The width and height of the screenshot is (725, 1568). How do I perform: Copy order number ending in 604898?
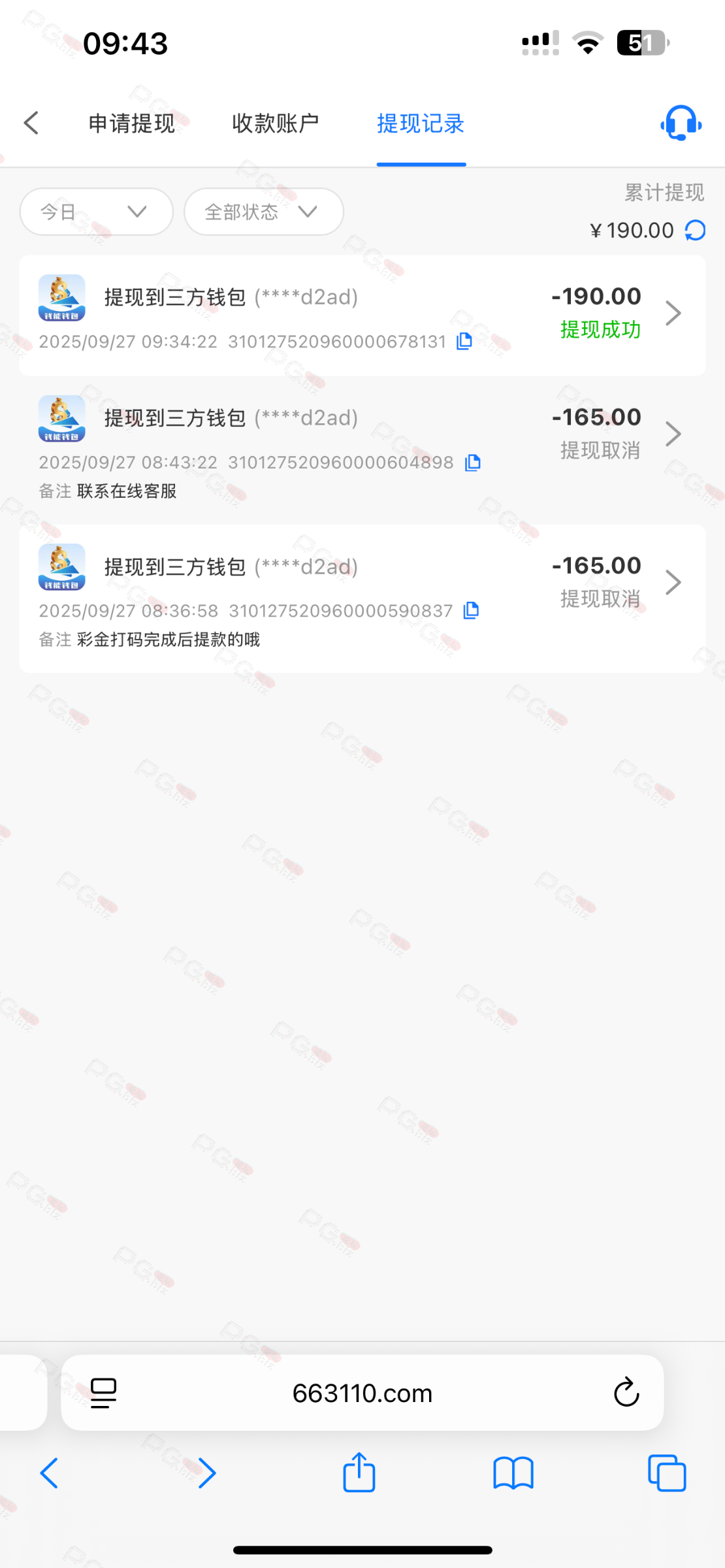(x=473, y=463)
